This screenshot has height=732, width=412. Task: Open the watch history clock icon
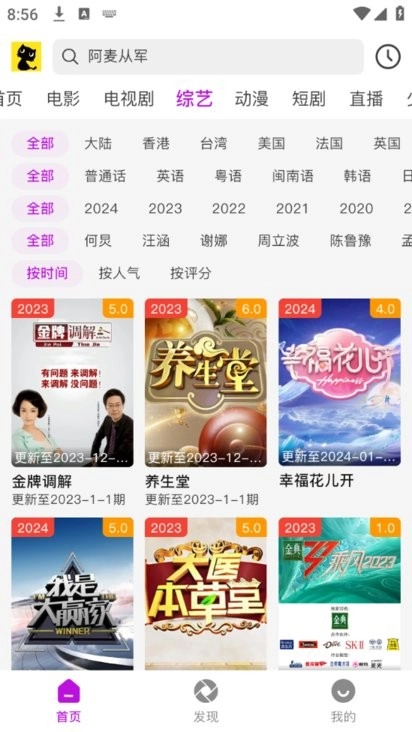coord(388,56)
